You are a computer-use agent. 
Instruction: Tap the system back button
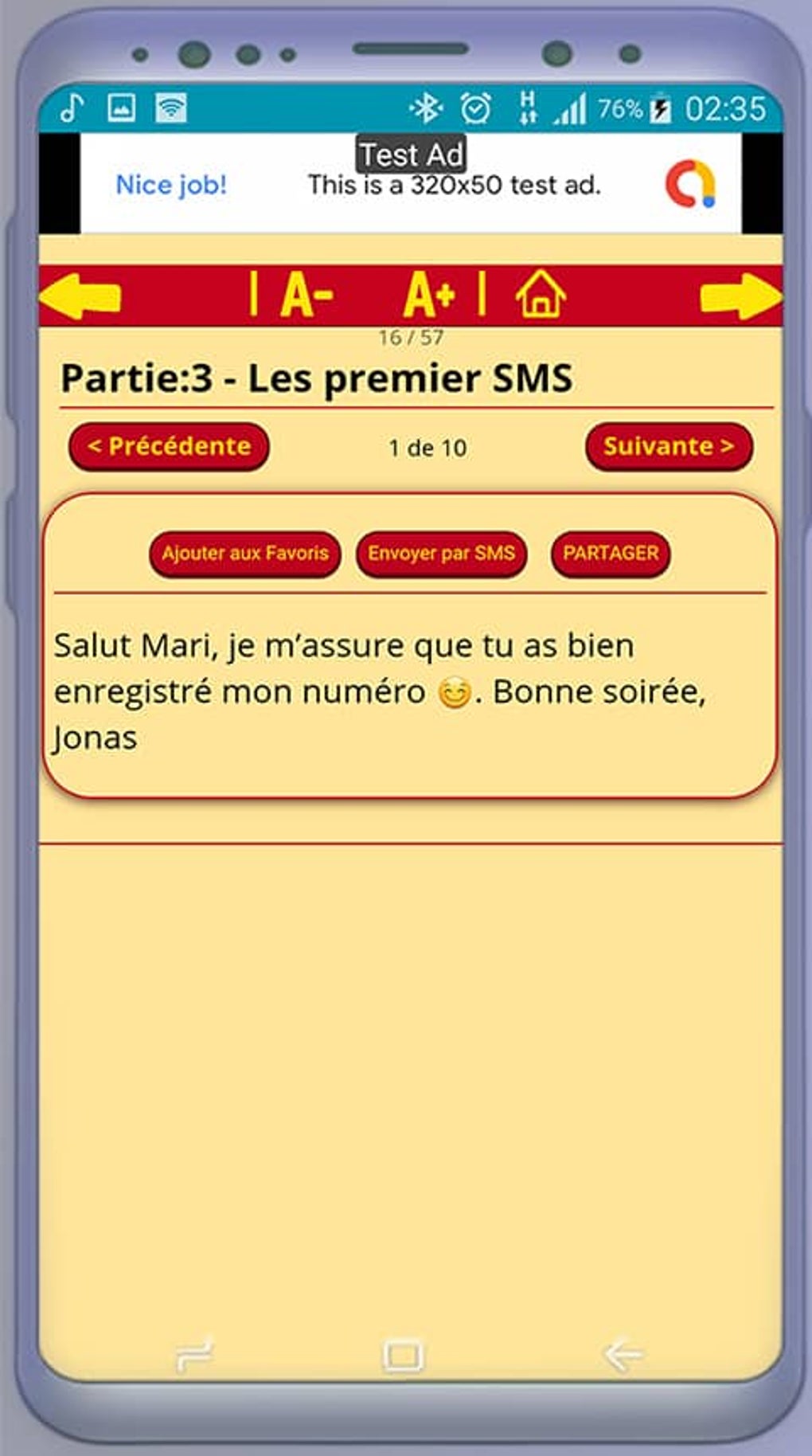623,1355
